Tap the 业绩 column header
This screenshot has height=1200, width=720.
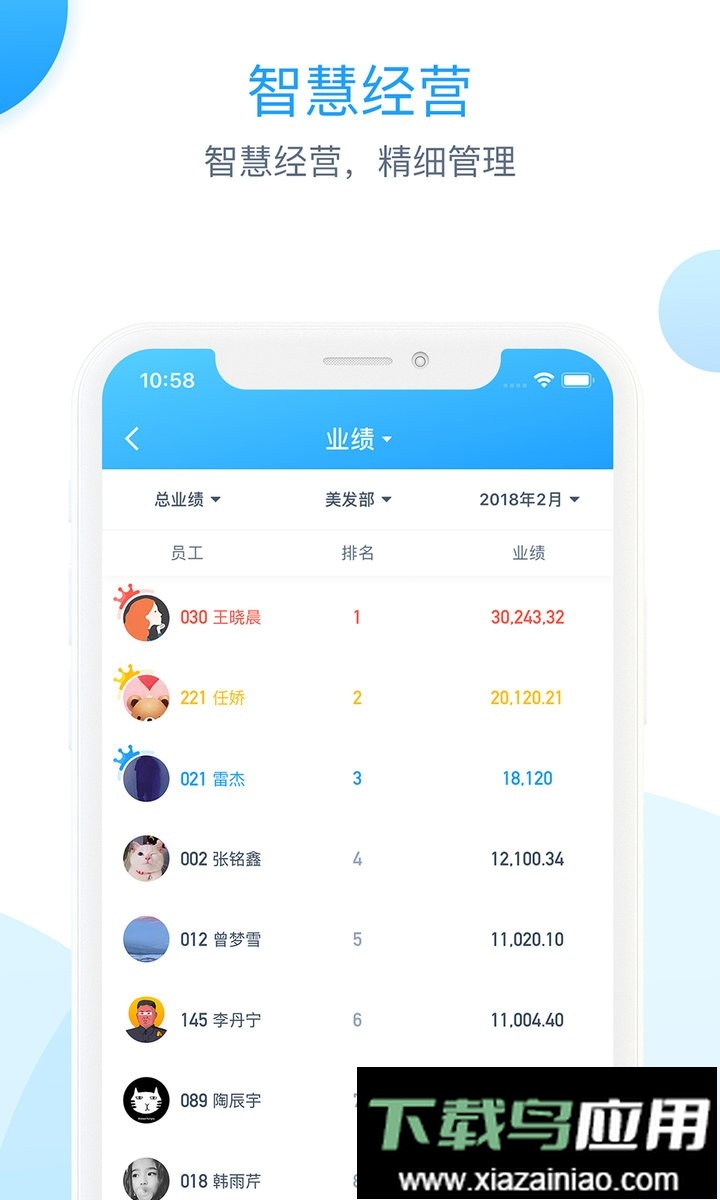pos(527,553)
